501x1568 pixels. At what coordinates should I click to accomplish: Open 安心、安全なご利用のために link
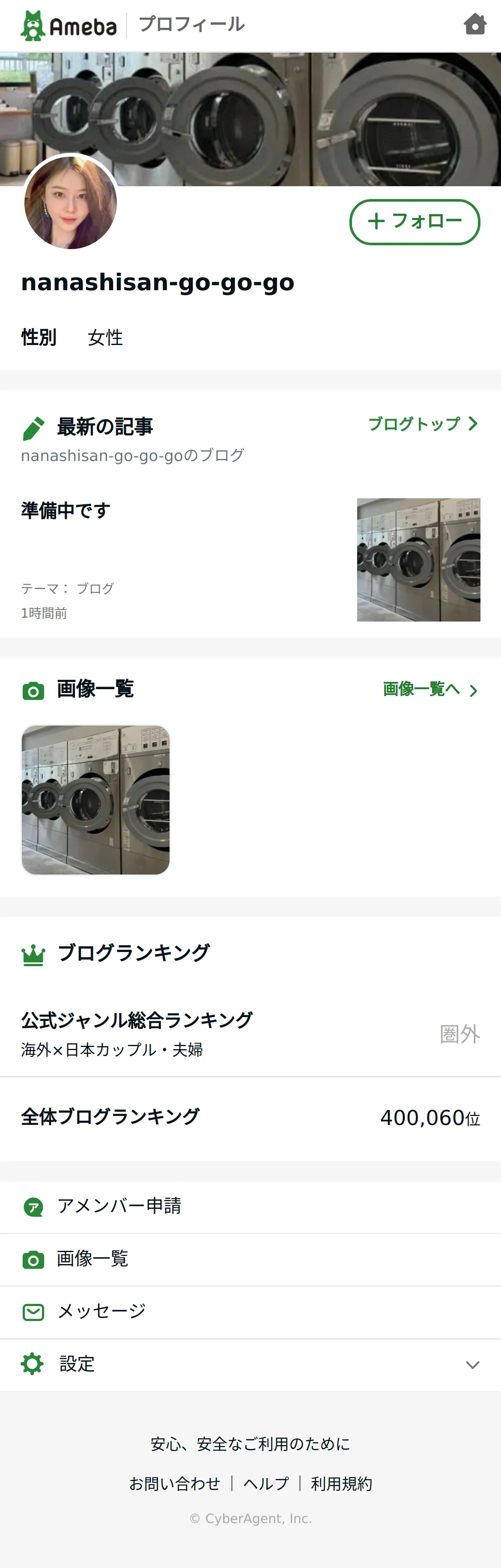click(250, 1444)
